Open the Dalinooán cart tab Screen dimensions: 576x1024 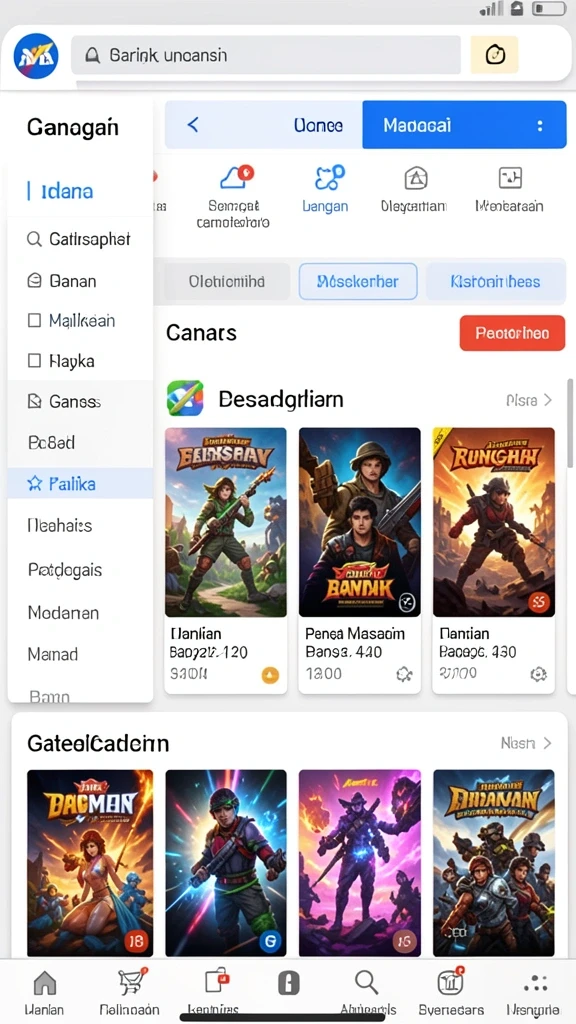(x=129, y=992)
